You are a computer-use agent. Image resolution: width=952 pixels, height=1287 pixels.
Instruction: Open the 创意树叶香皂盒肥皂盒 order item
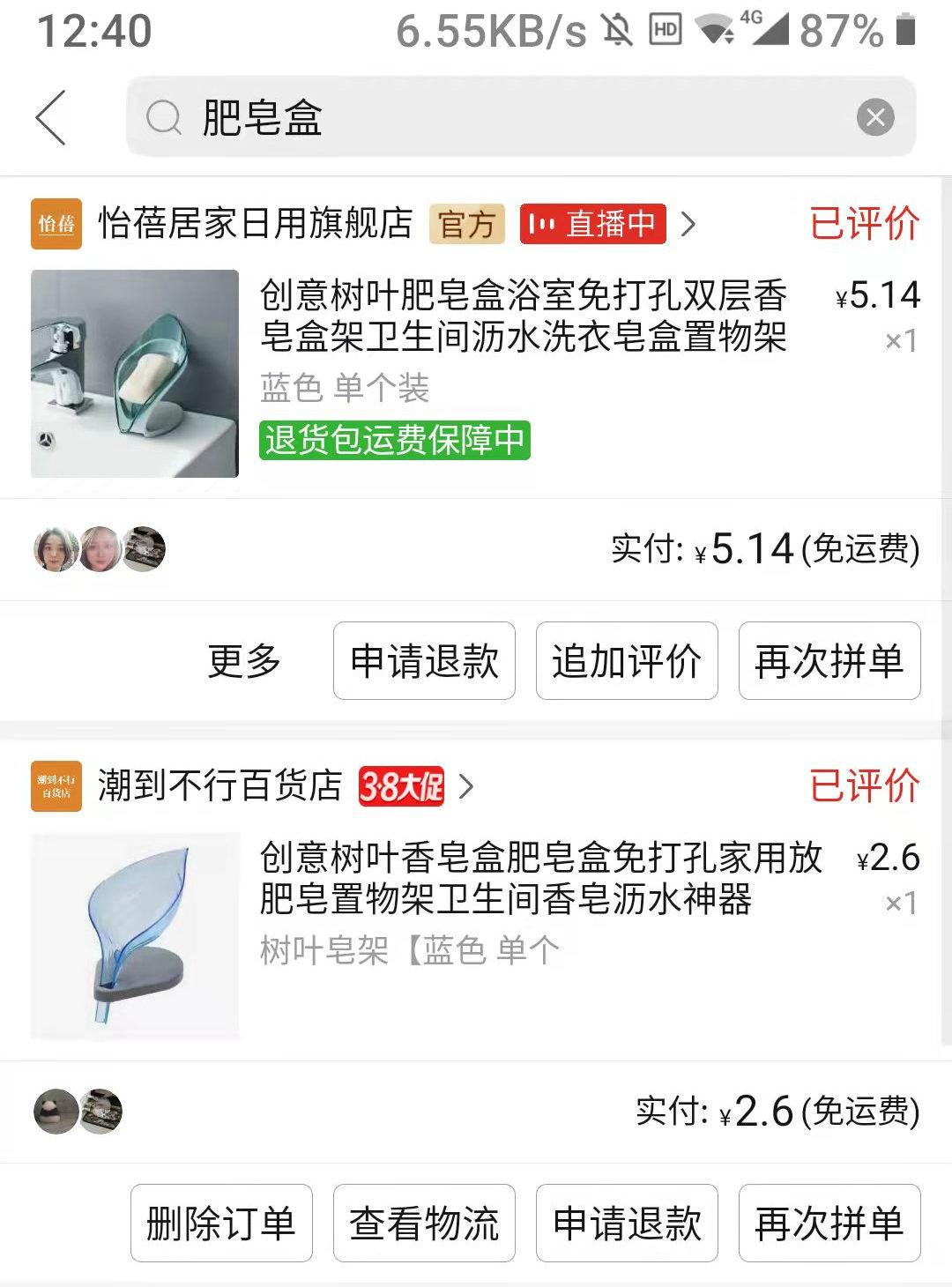tap(539, 878)
